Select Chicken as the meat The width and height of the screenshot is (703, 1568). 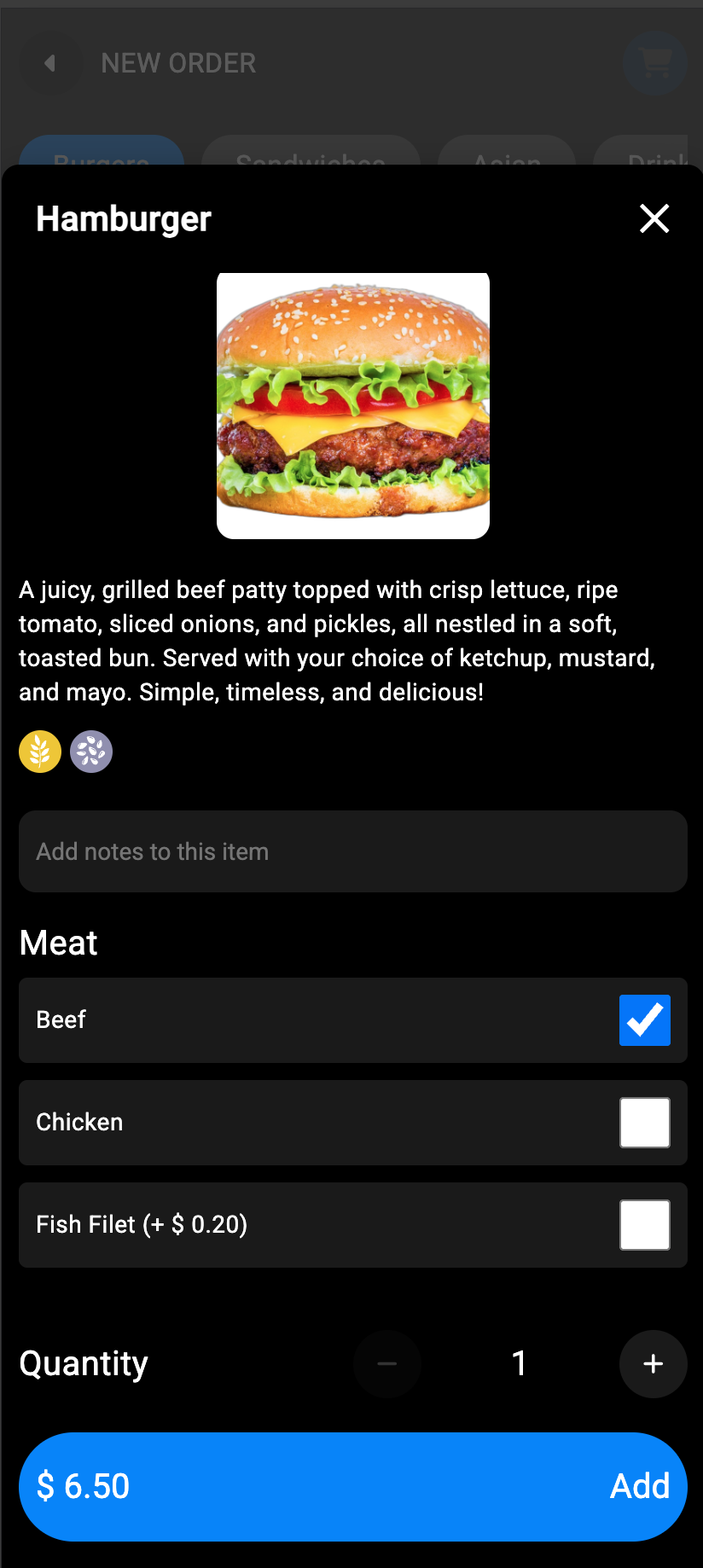coord(644,1123)
